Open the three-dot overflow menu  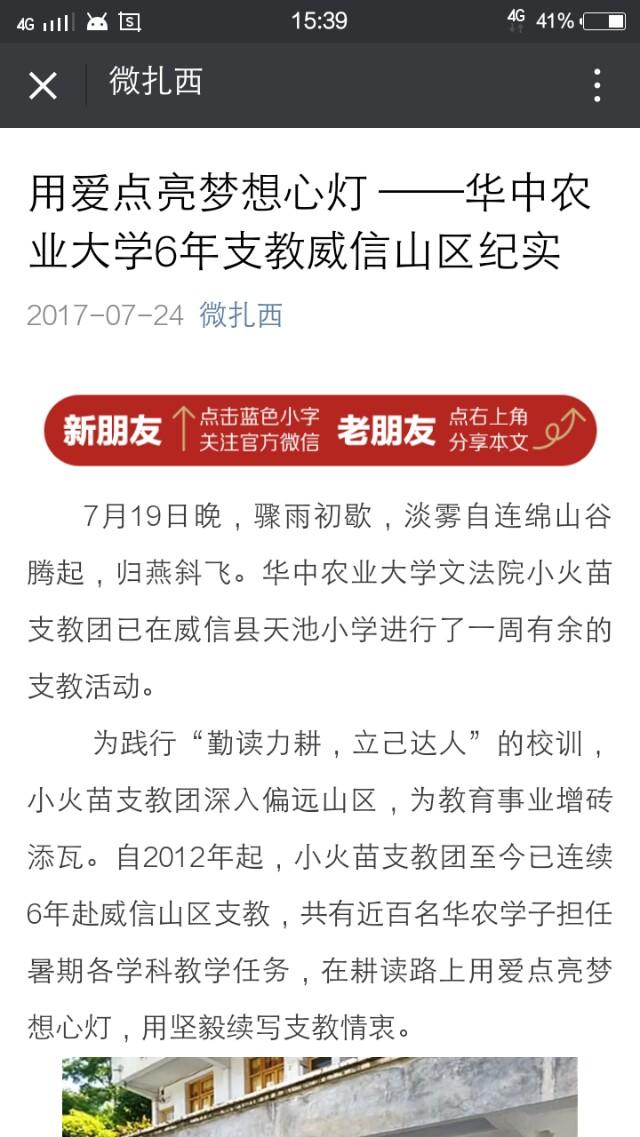point(597,85)
